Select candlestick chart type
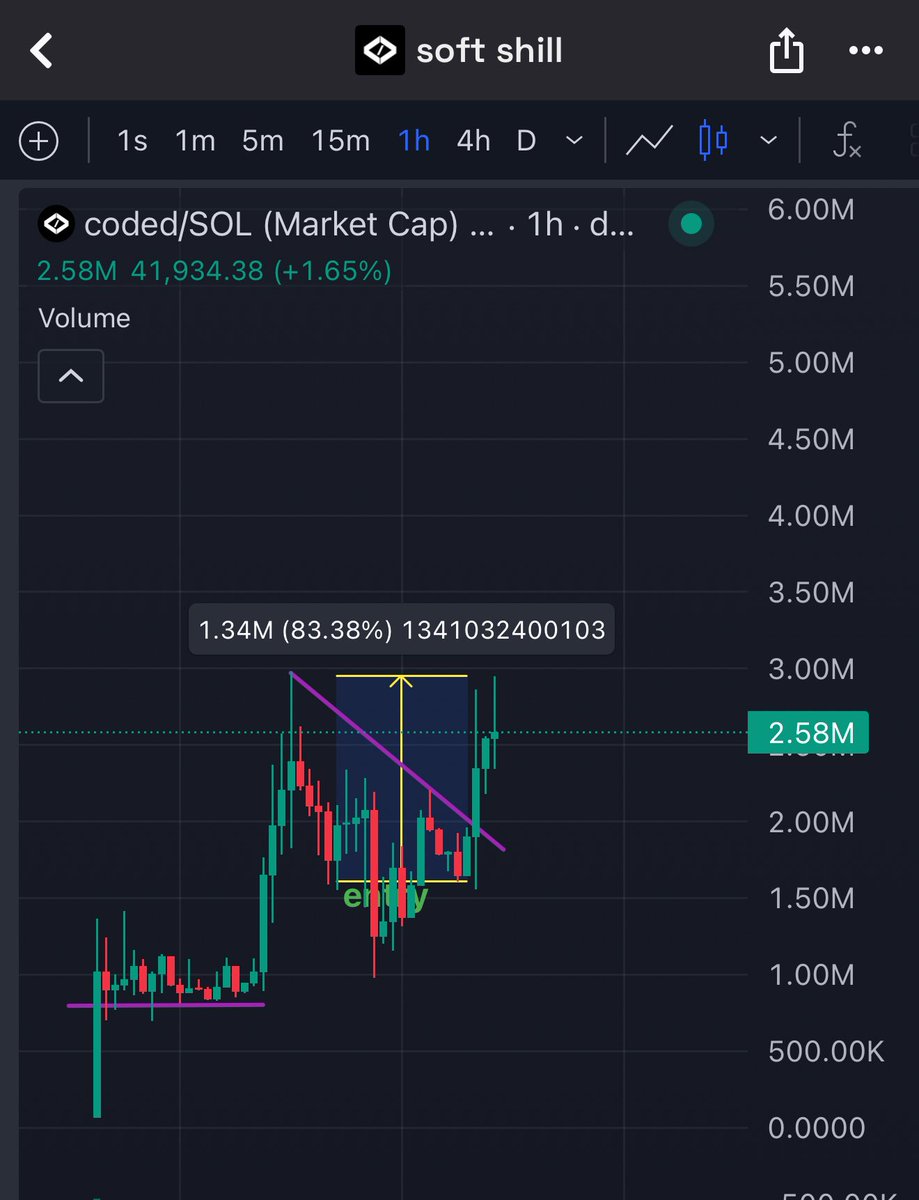This screenshot has width=919, height=1200. tap(713, 141)
